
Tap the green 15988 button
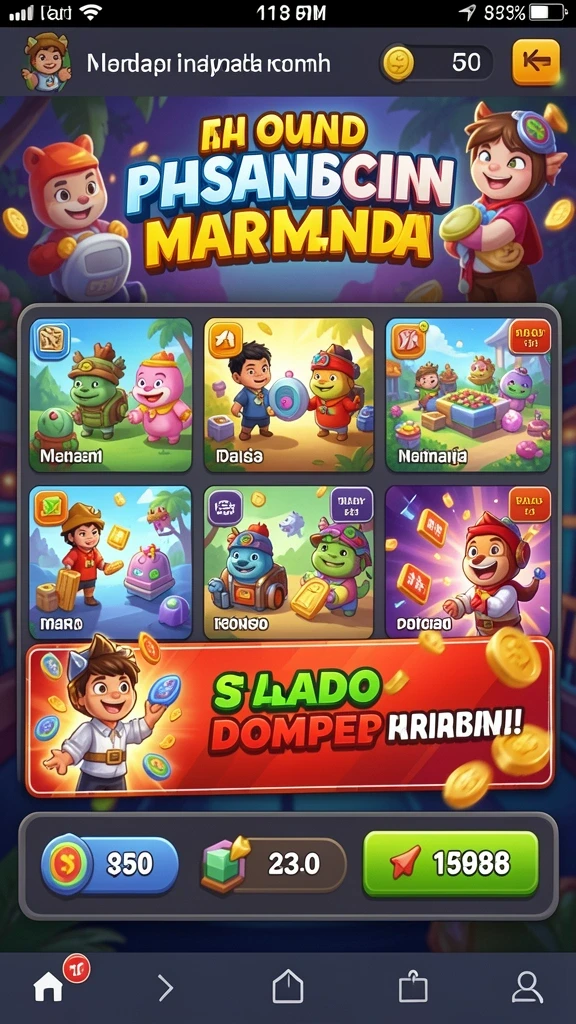coord(451,863)
